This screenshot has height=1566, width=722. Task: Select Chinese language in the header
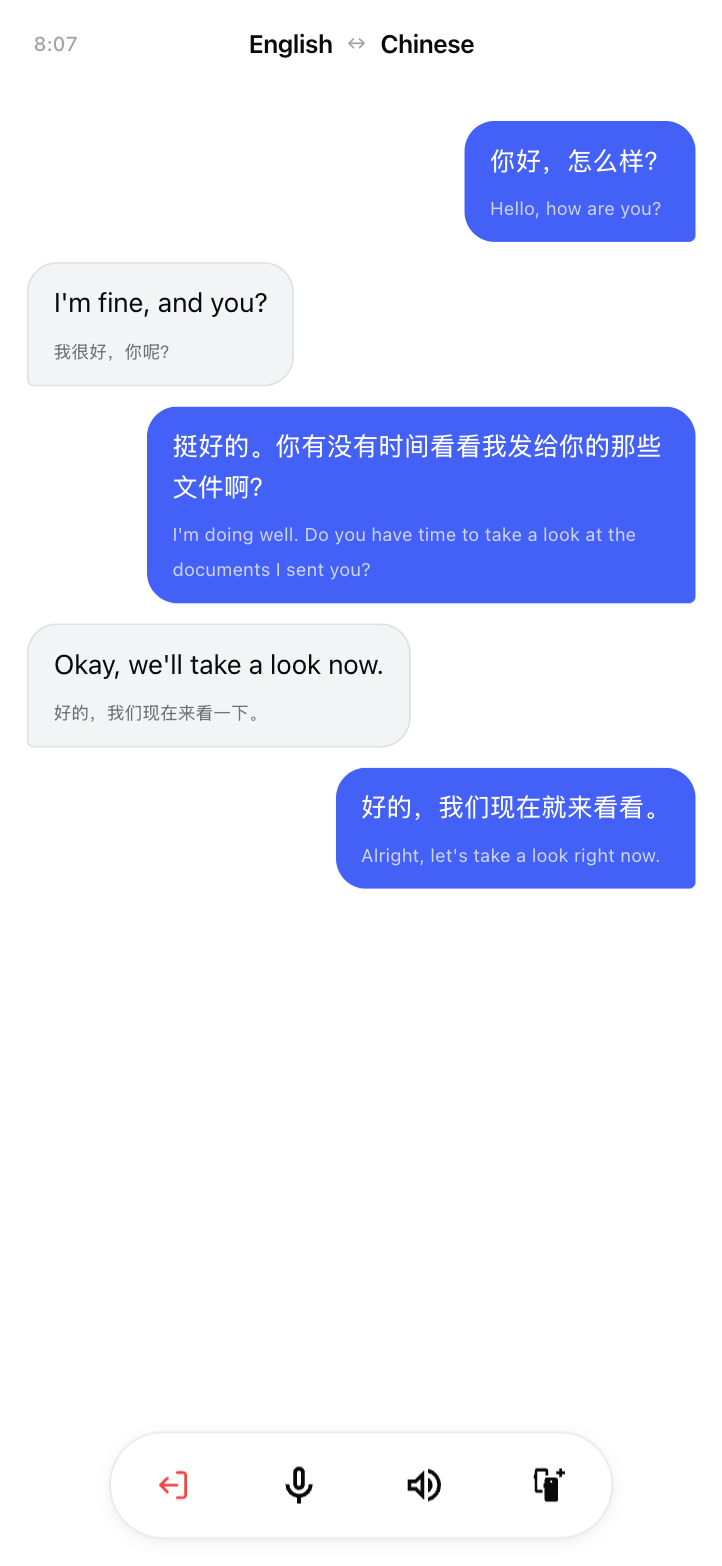427,44
